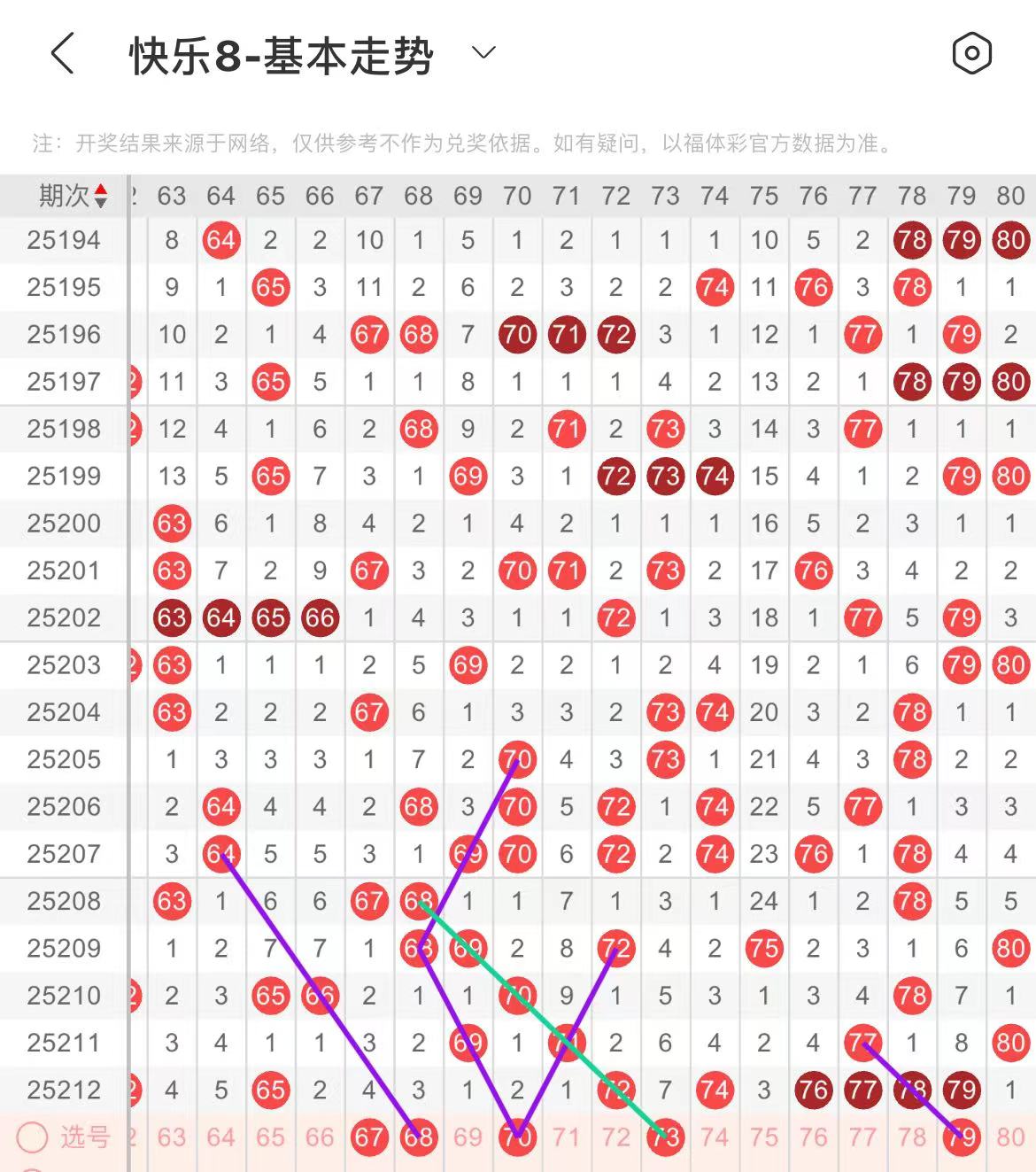Select number 64 in the 选号 row
This screenshot has height=1172, width=1036.
pos(221,1137)
